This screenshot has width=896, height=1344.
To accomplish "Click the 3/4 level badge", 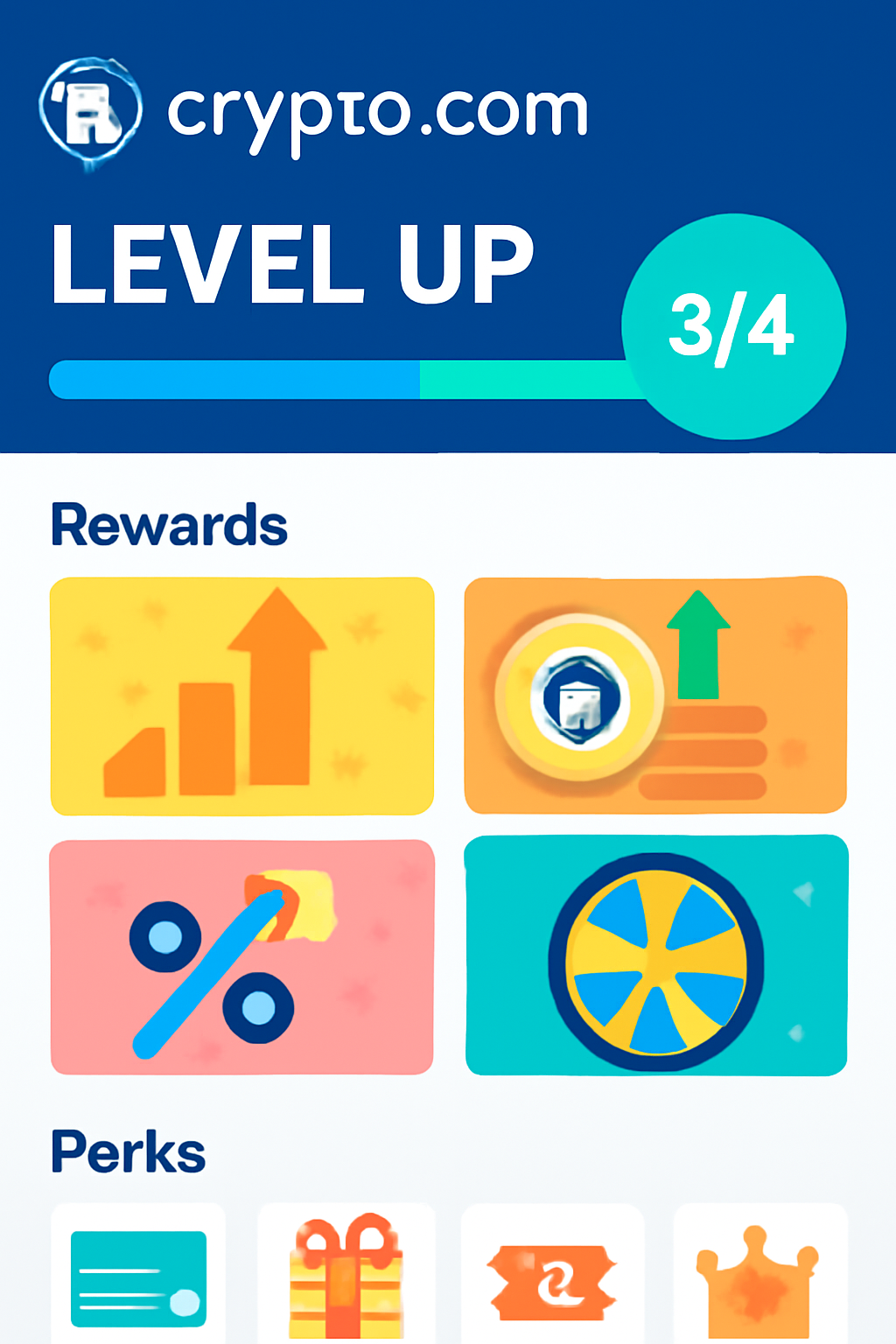I will coord(735,325).
